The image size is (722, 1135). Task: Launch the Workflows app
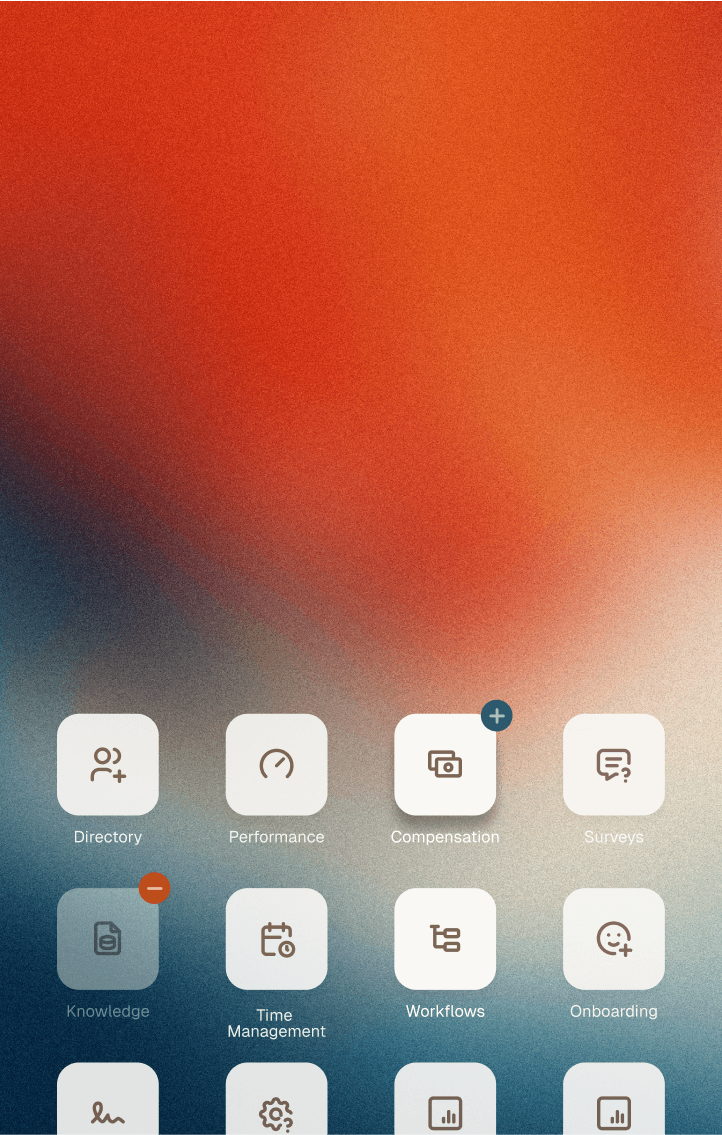coord(445,939)
